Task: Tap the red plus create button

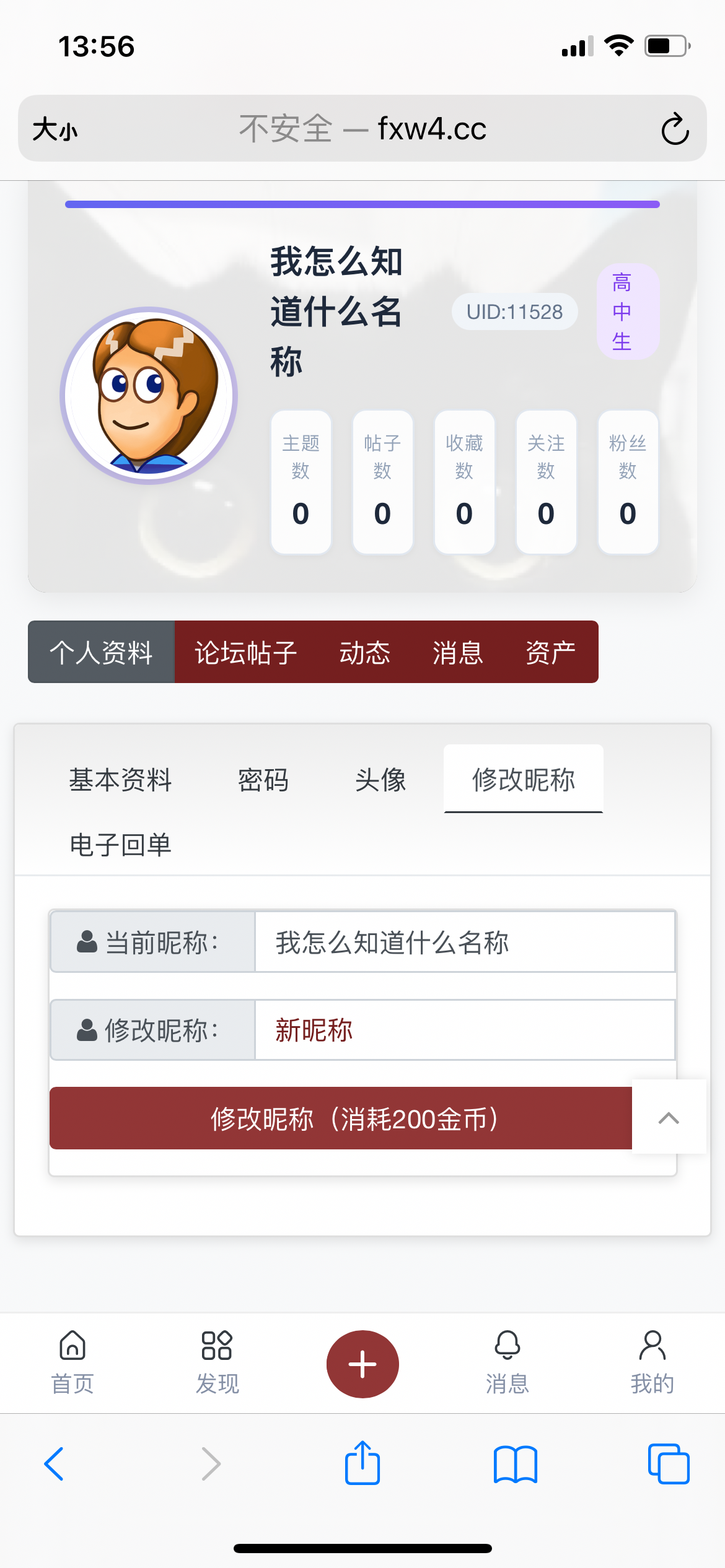Action: (x=362, y=1364)
